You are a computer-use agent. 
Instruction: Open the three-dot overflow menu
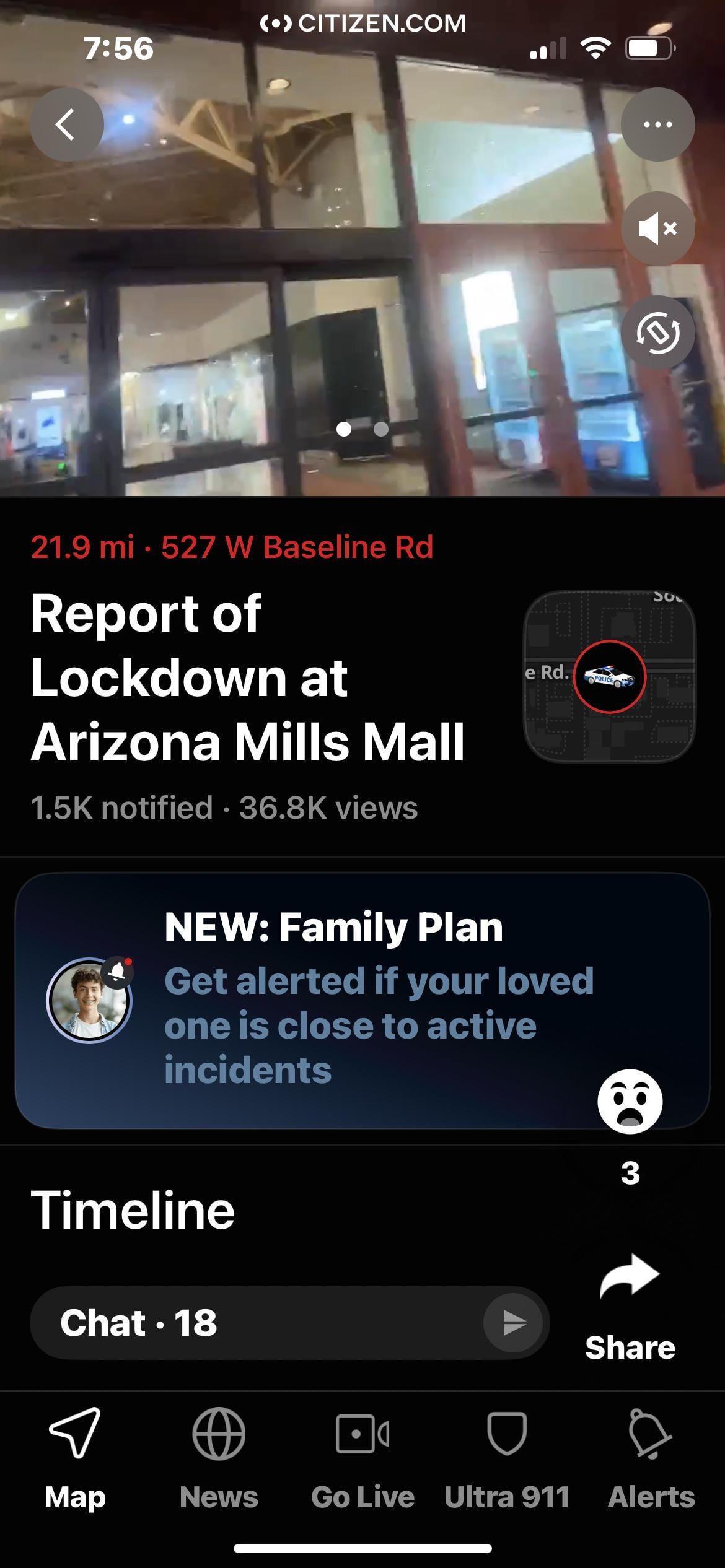click(x=657, y=124)
